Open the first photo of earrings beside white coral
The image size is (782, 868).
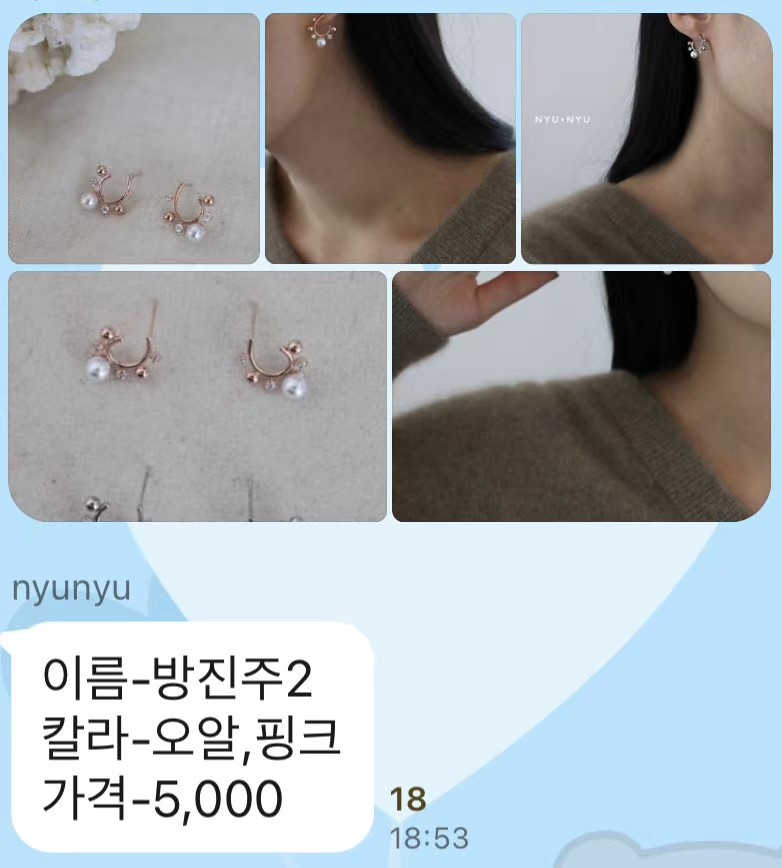(134, 138)
